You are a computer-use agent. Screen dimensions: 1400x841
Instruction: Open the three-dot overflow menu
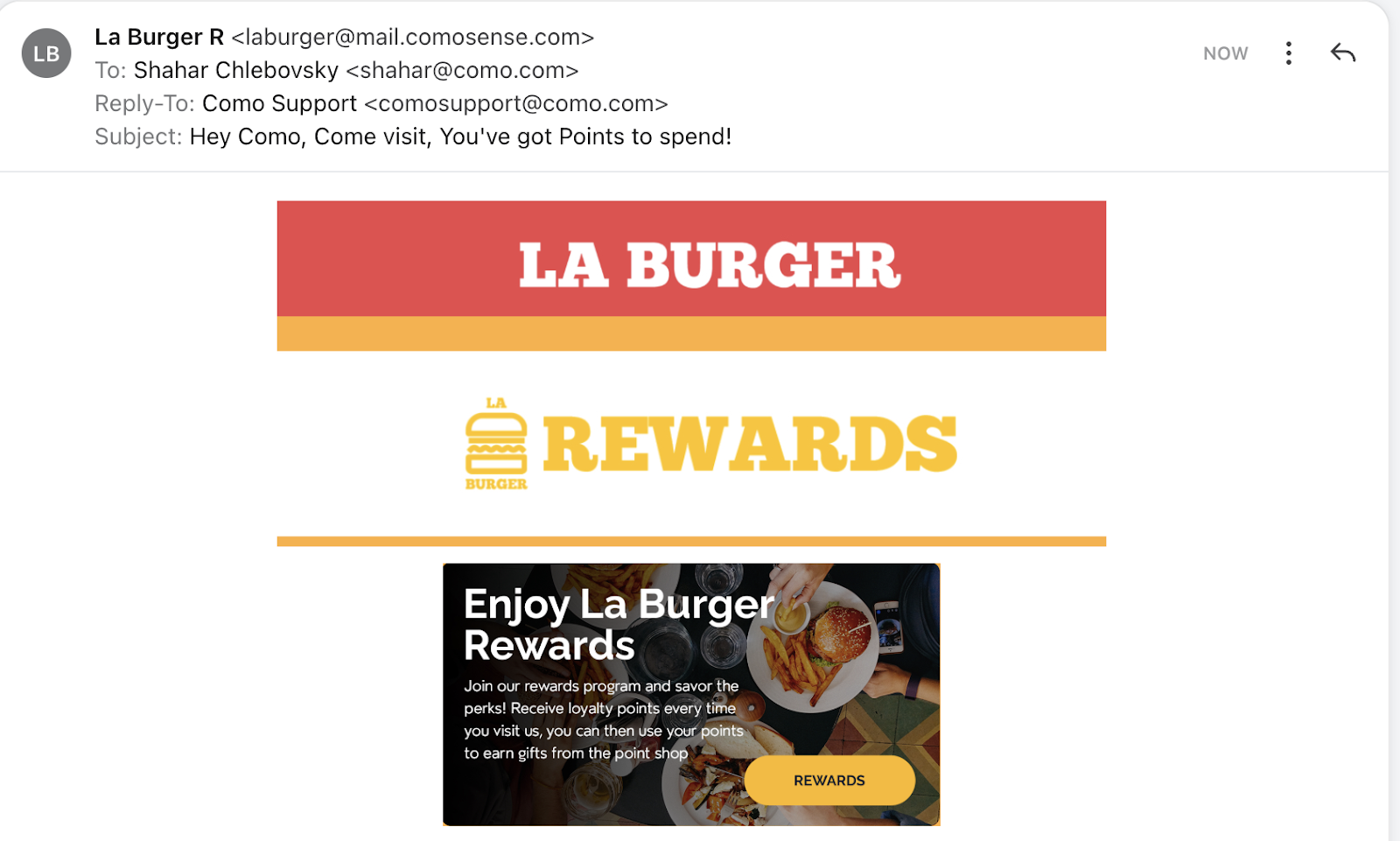pyautogui.click(x=1288, y=53)
